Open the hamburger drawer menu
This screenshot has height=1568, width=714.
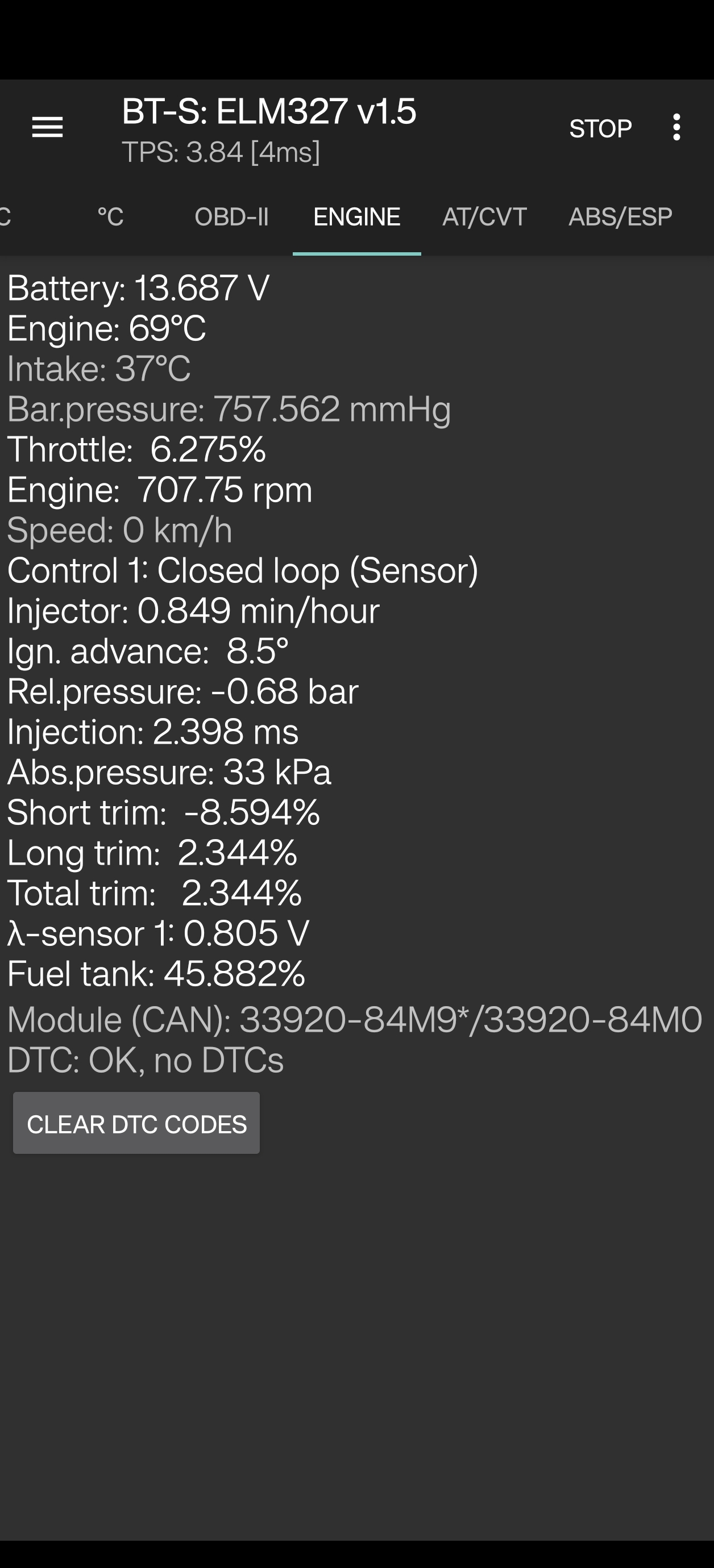point(48,127)
